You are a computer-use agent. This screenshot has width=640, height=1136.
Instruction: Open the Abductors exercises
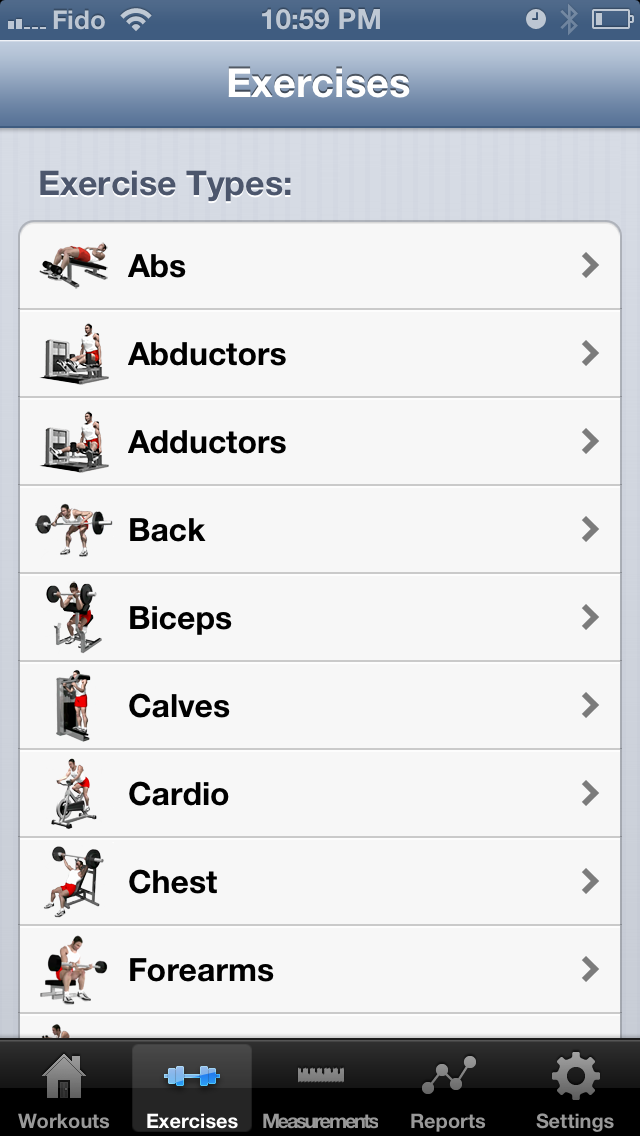click(320, 354)
